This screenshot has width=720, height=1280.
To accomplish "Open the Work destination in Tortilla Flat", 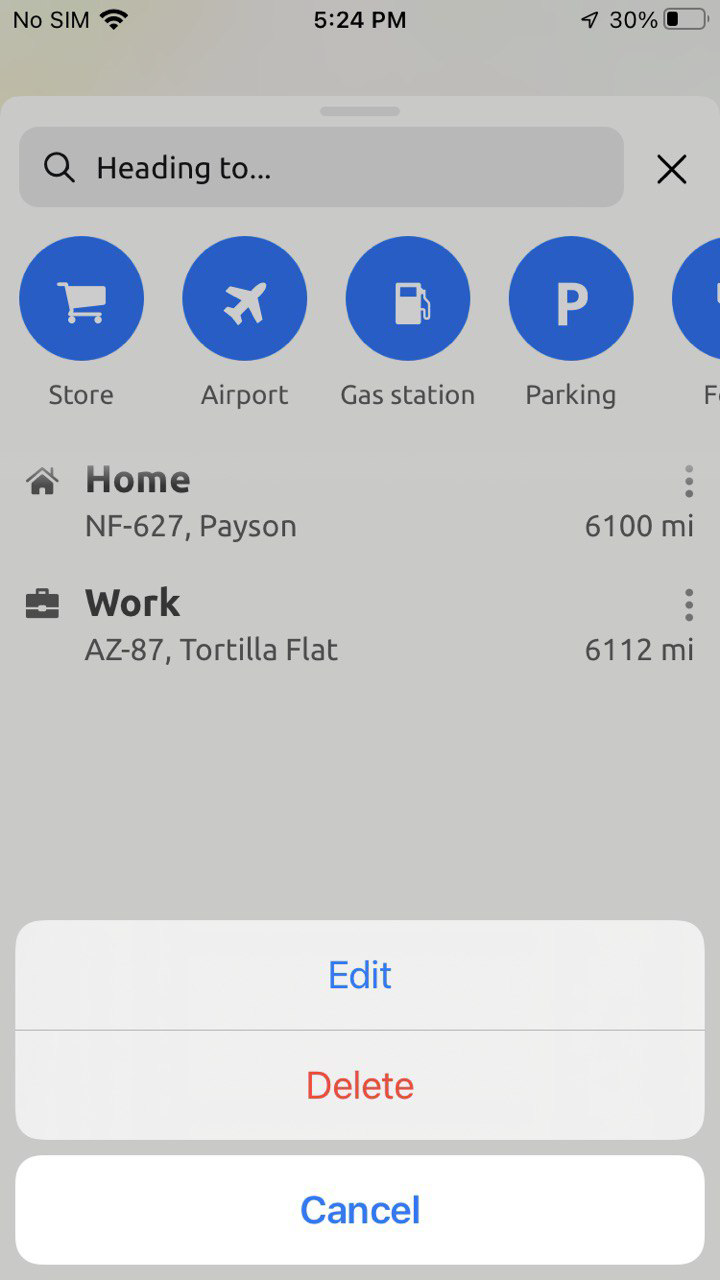I will click(300, 625).
